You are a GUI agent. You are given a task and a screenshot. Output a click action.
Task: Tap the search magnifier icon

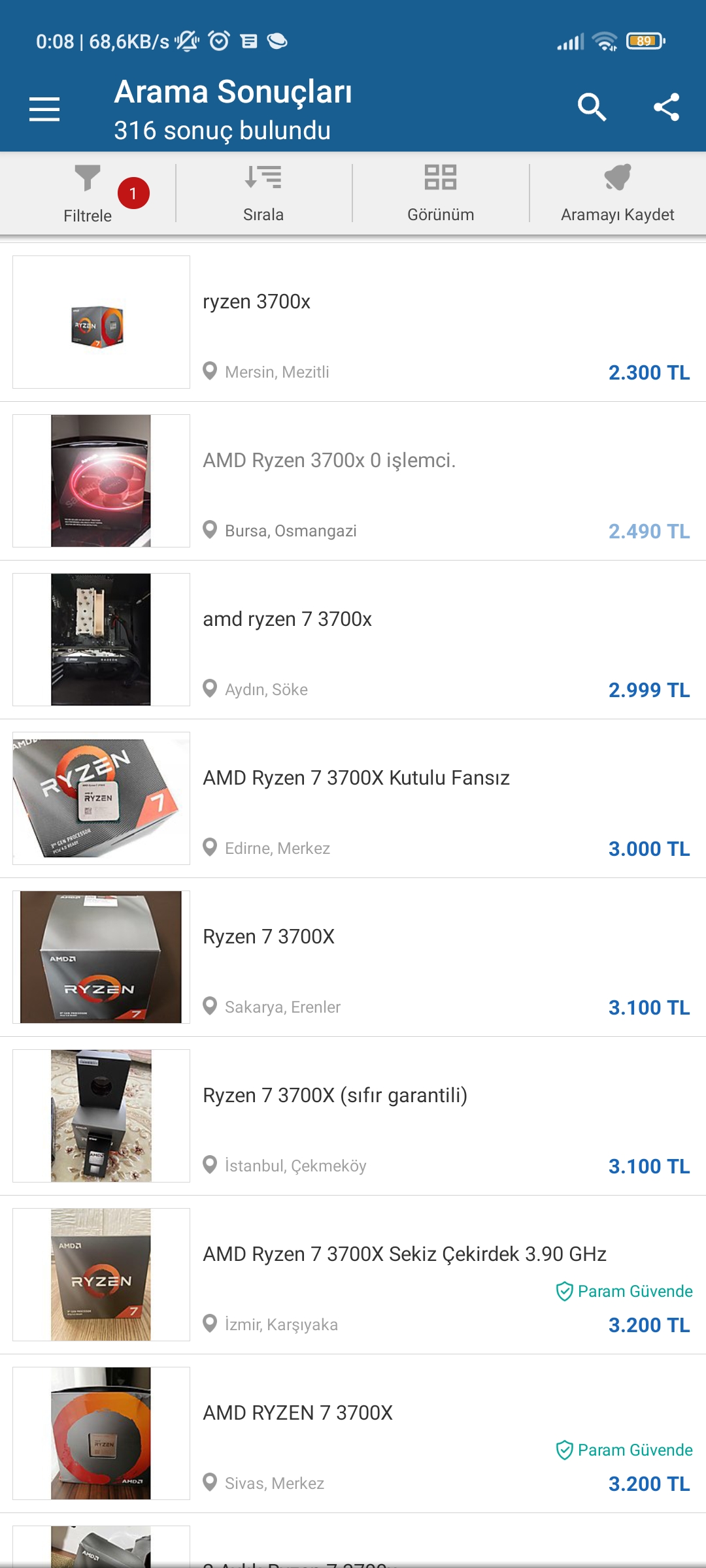[592, 107]
